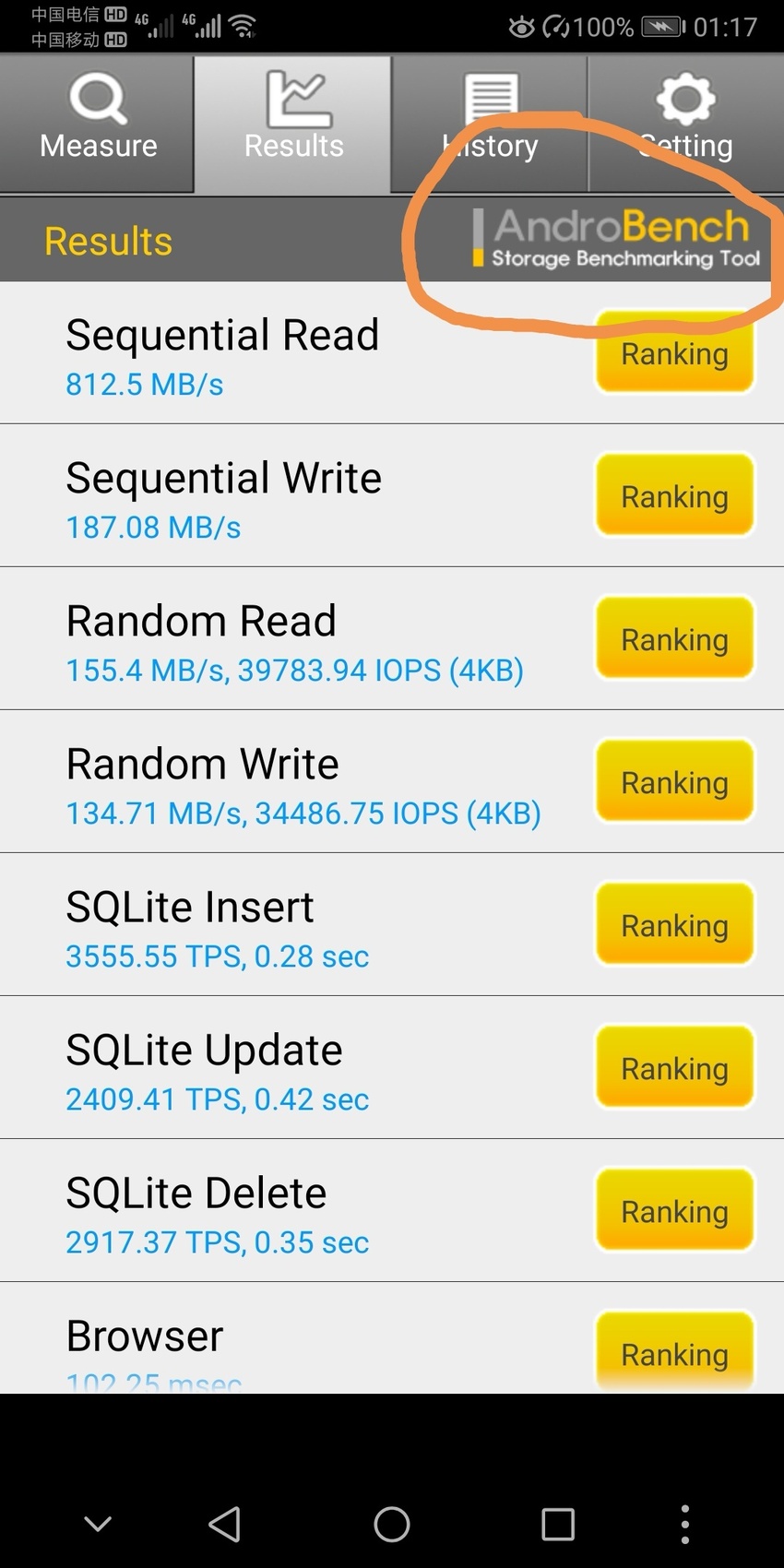Open the recent apps view
This screenshot has height=1568, width=784.
tap(558, 1525)
